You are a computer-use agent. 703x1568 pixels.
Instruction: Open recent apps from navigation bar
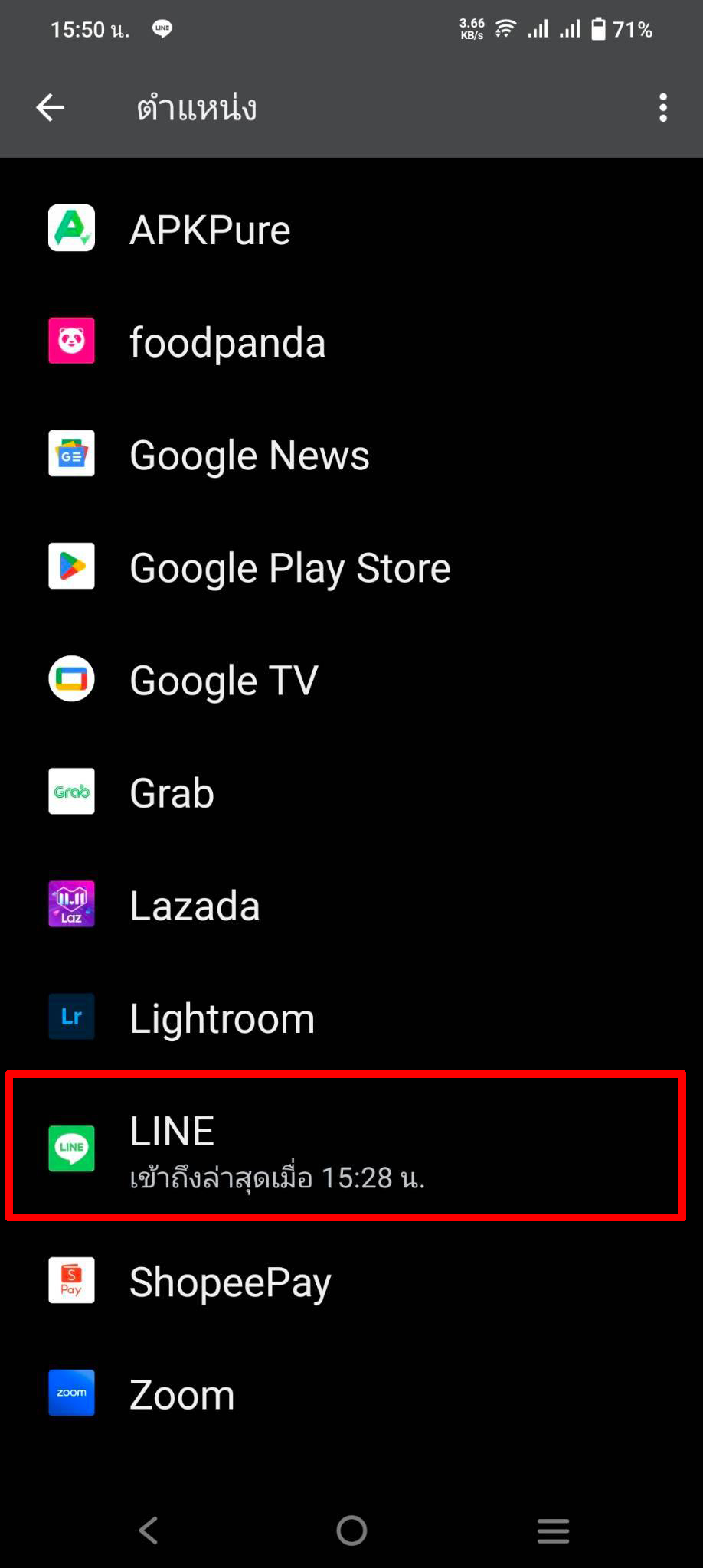pos(553,1530)
